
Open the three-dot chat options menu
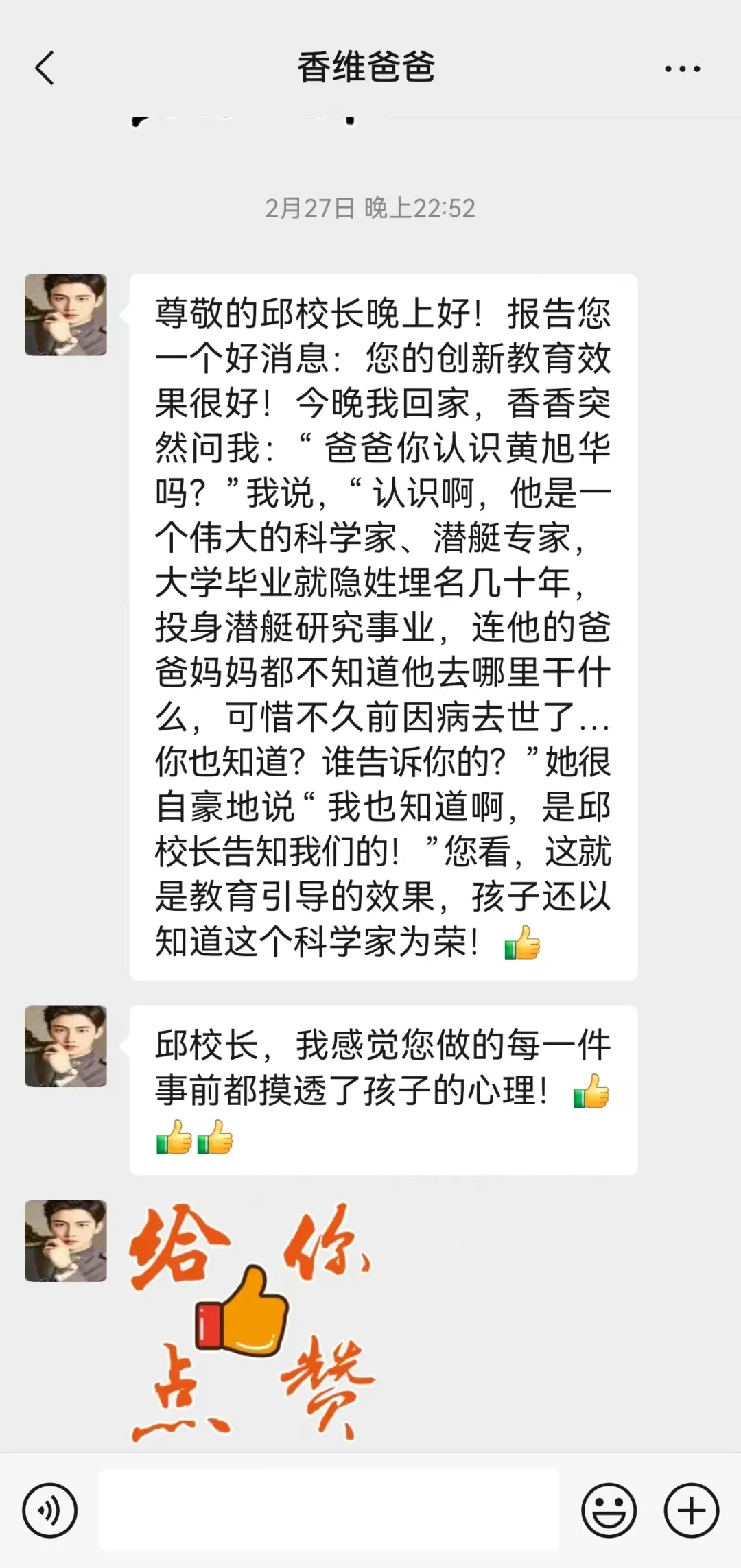pyautogui.click(x=682, y=69)
